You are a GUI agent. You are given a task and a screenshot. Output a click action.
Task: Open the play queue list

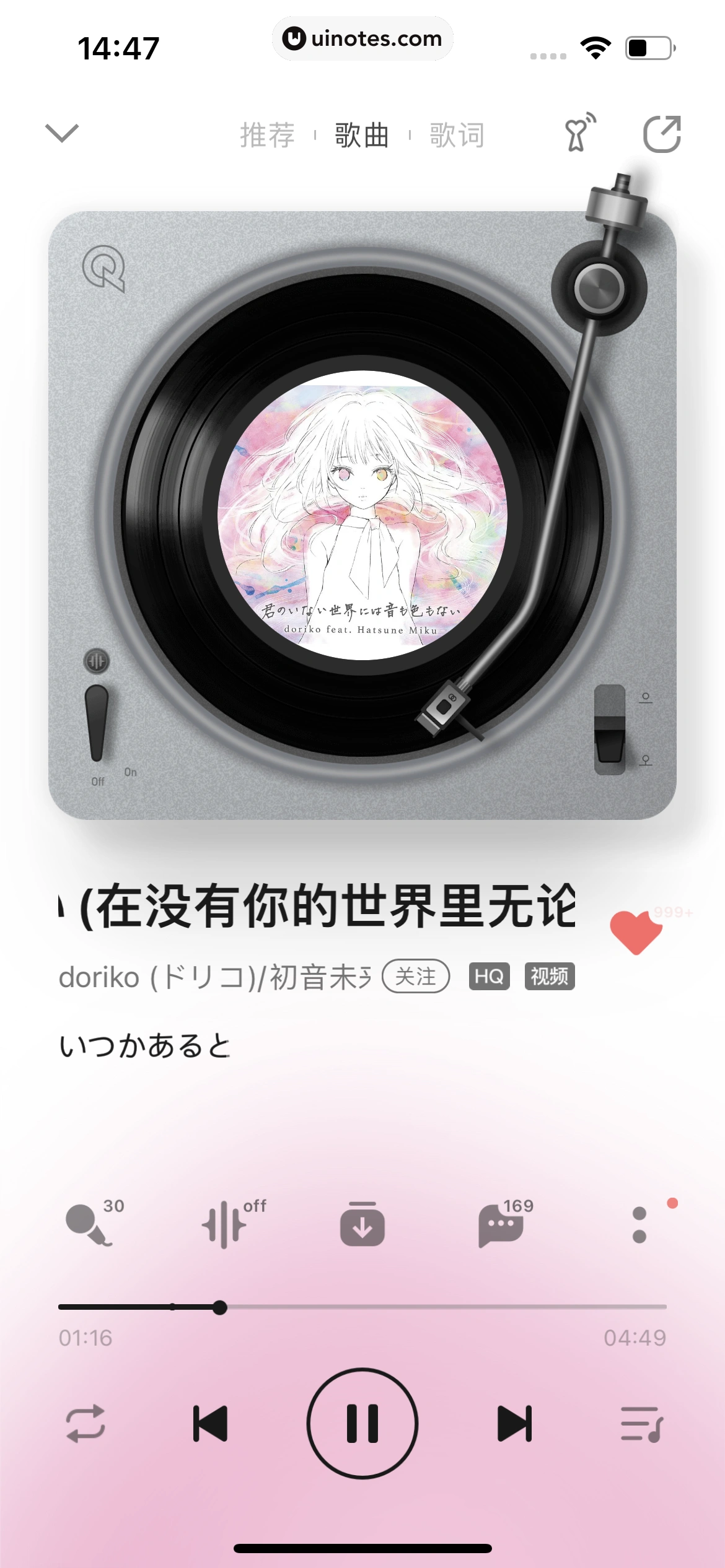[x=642, y=1424]
